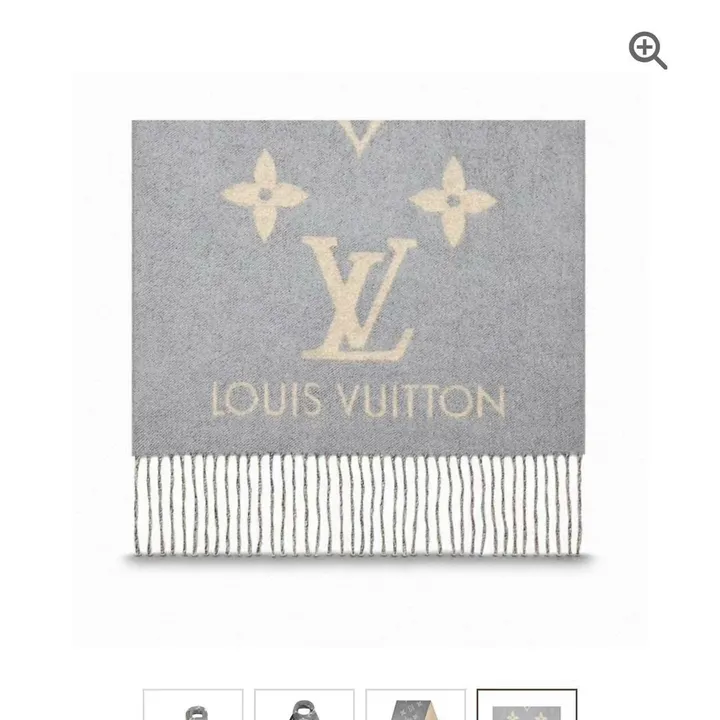
Task: View the folded scarf thumbnail
Action: (x=415, y=706)
